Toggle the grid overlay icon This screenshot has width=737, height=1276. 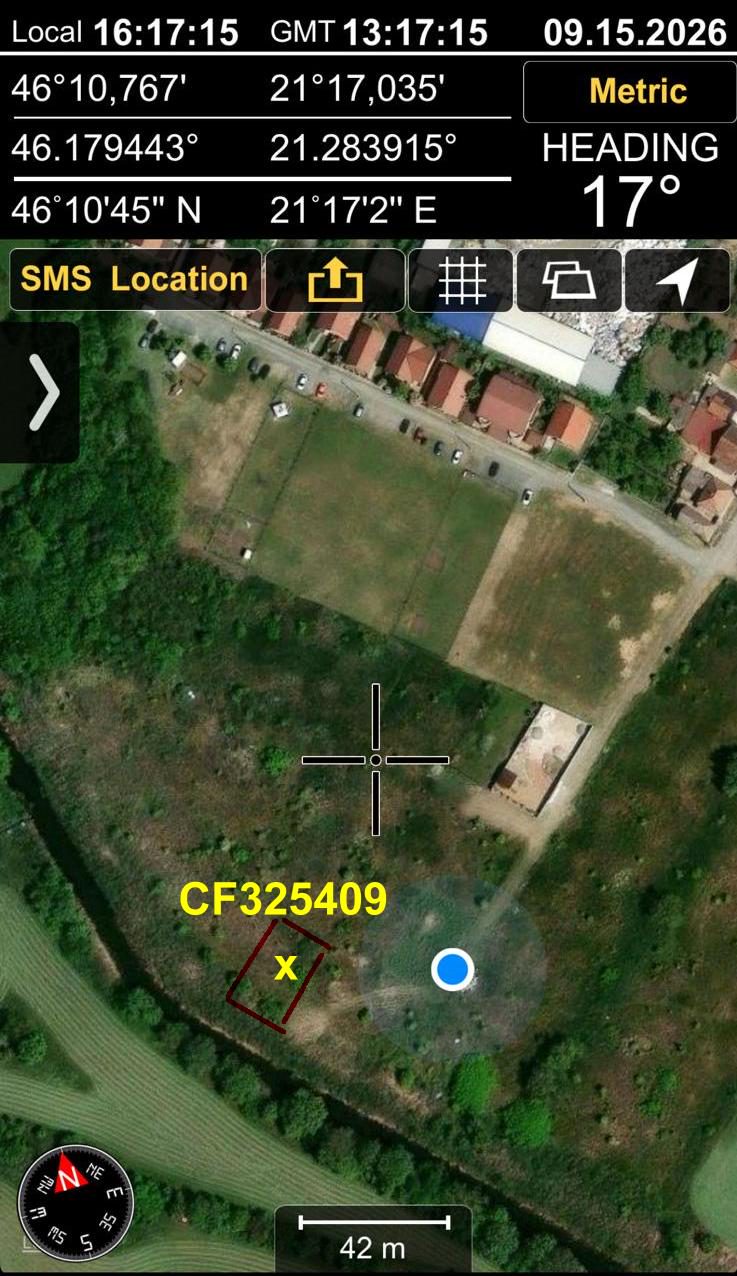461,280
